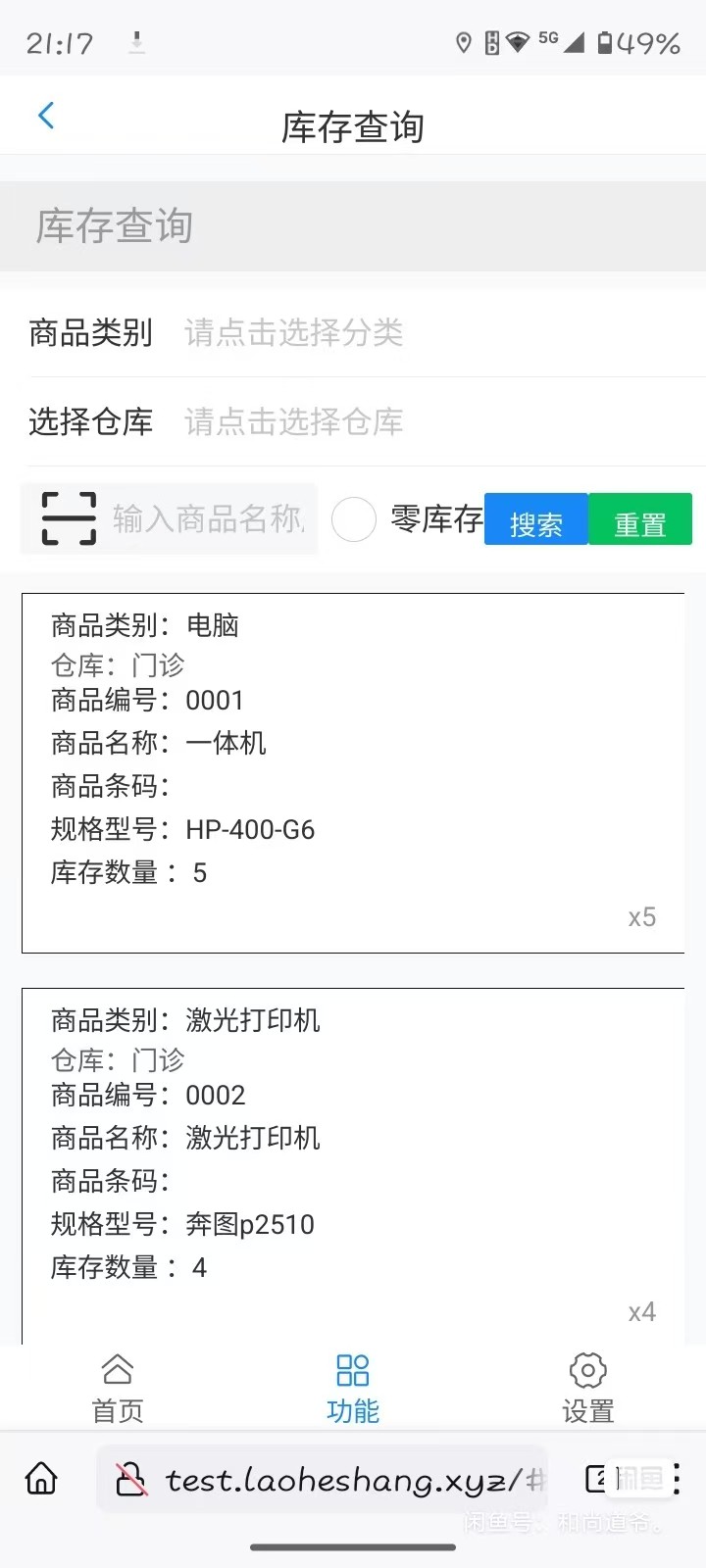Image resolution: width=706 pixels, height=1568 pixels.
Task: Switch to the 设置 tab
Action: coord(587,1388)
